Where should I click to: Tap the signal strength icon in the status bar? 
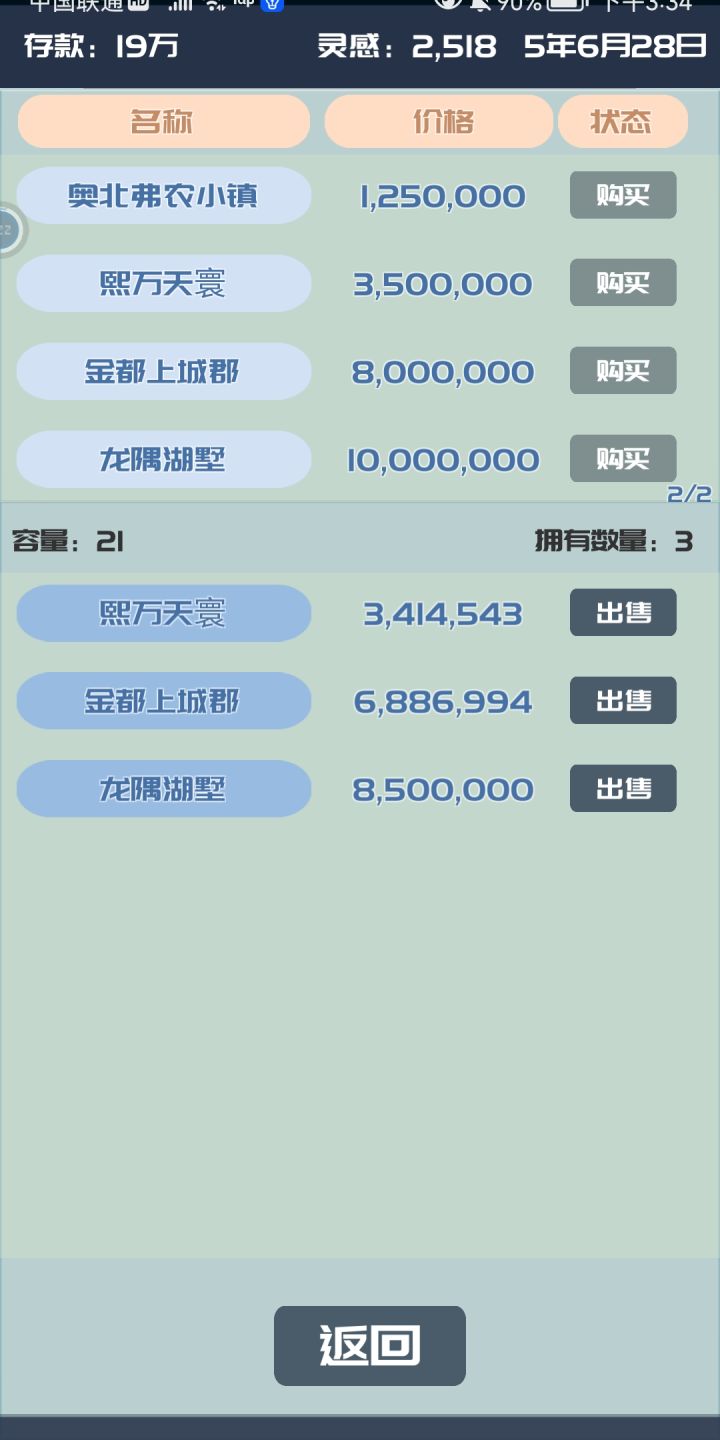[x=180, y=8]
